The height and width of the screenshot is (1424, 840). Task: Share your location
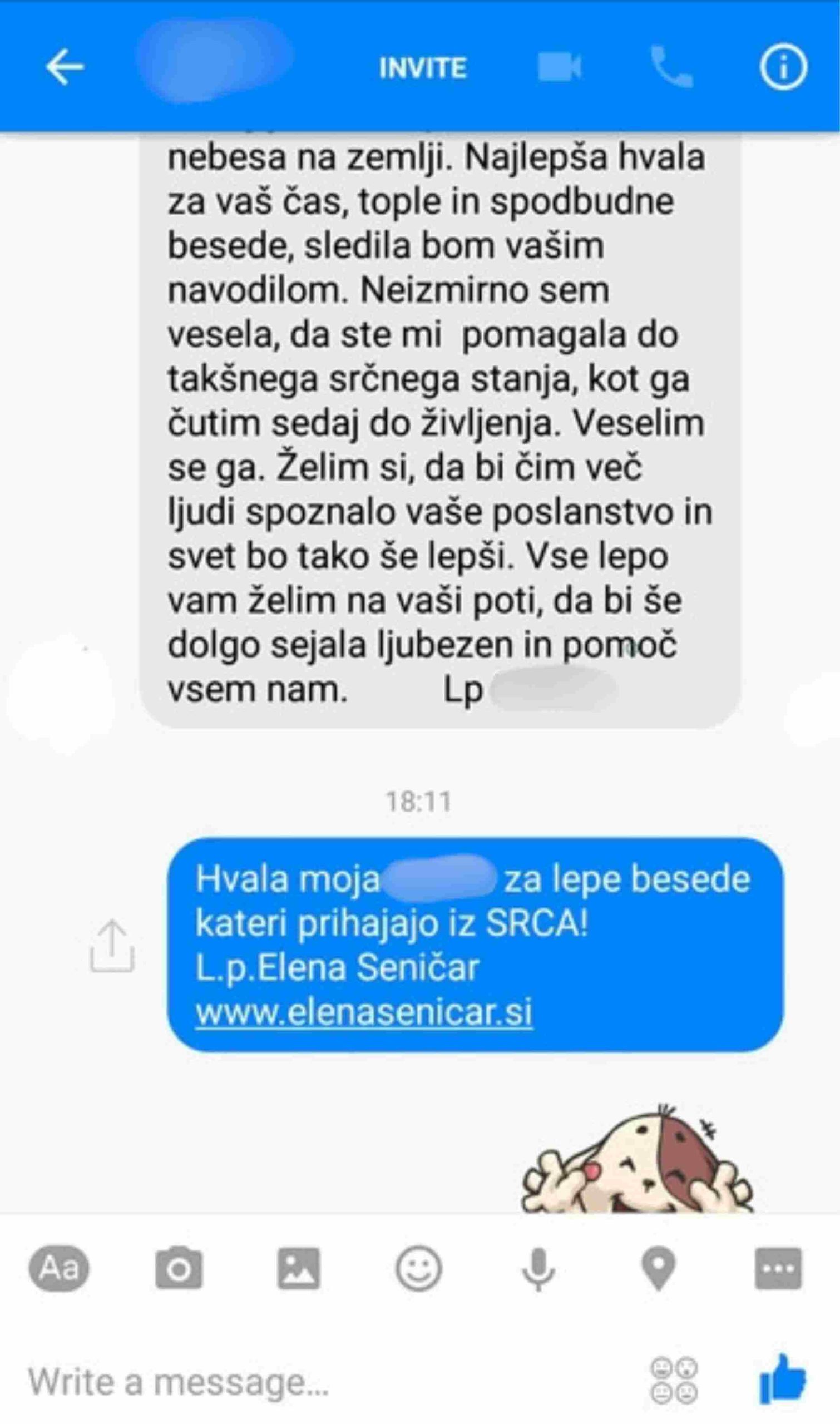[x=659, y=1269]
